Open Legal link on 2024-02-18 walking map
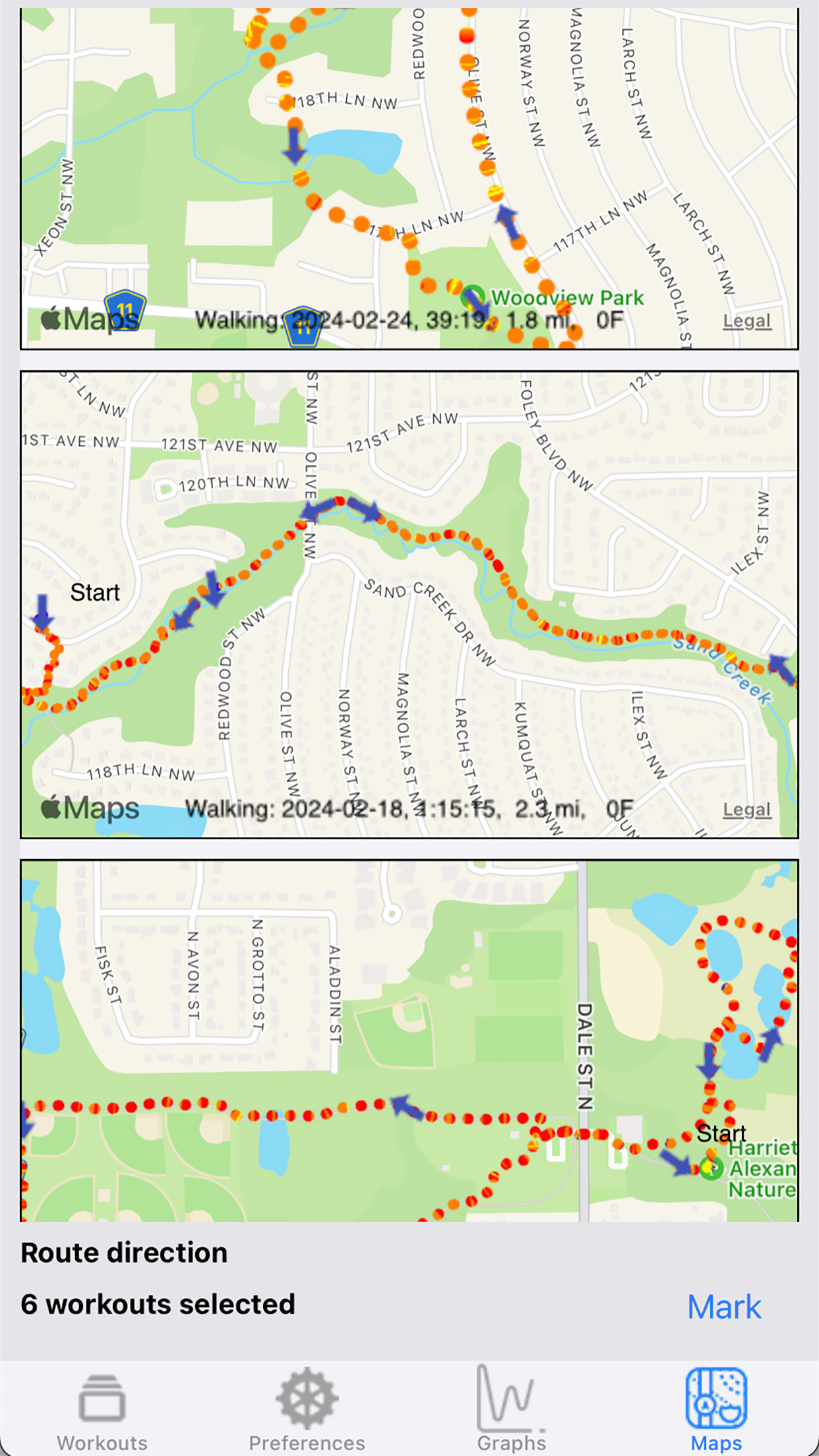 [x=746, y=809]
